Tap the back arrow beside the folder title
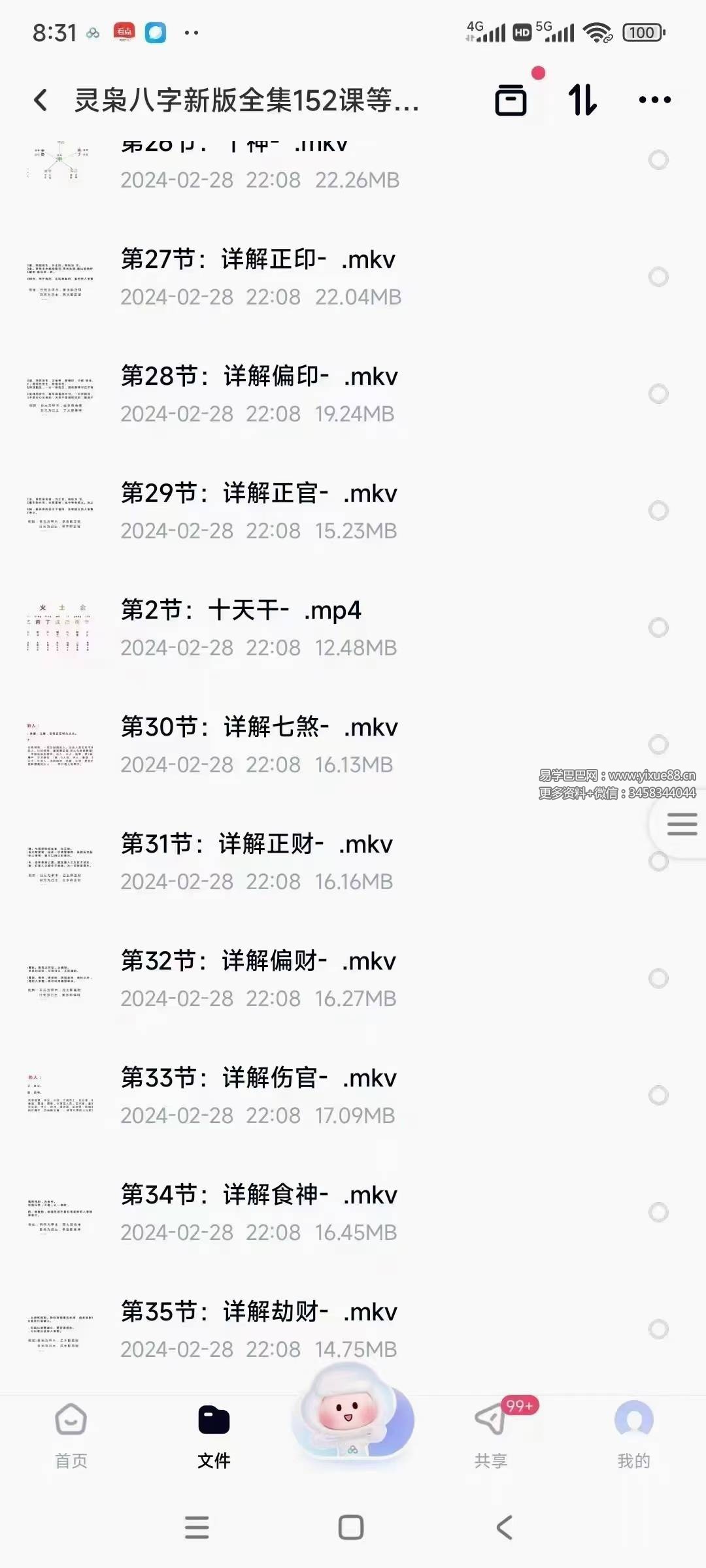Viewport: 706px width, 1568px height. (x=41, y=99)
